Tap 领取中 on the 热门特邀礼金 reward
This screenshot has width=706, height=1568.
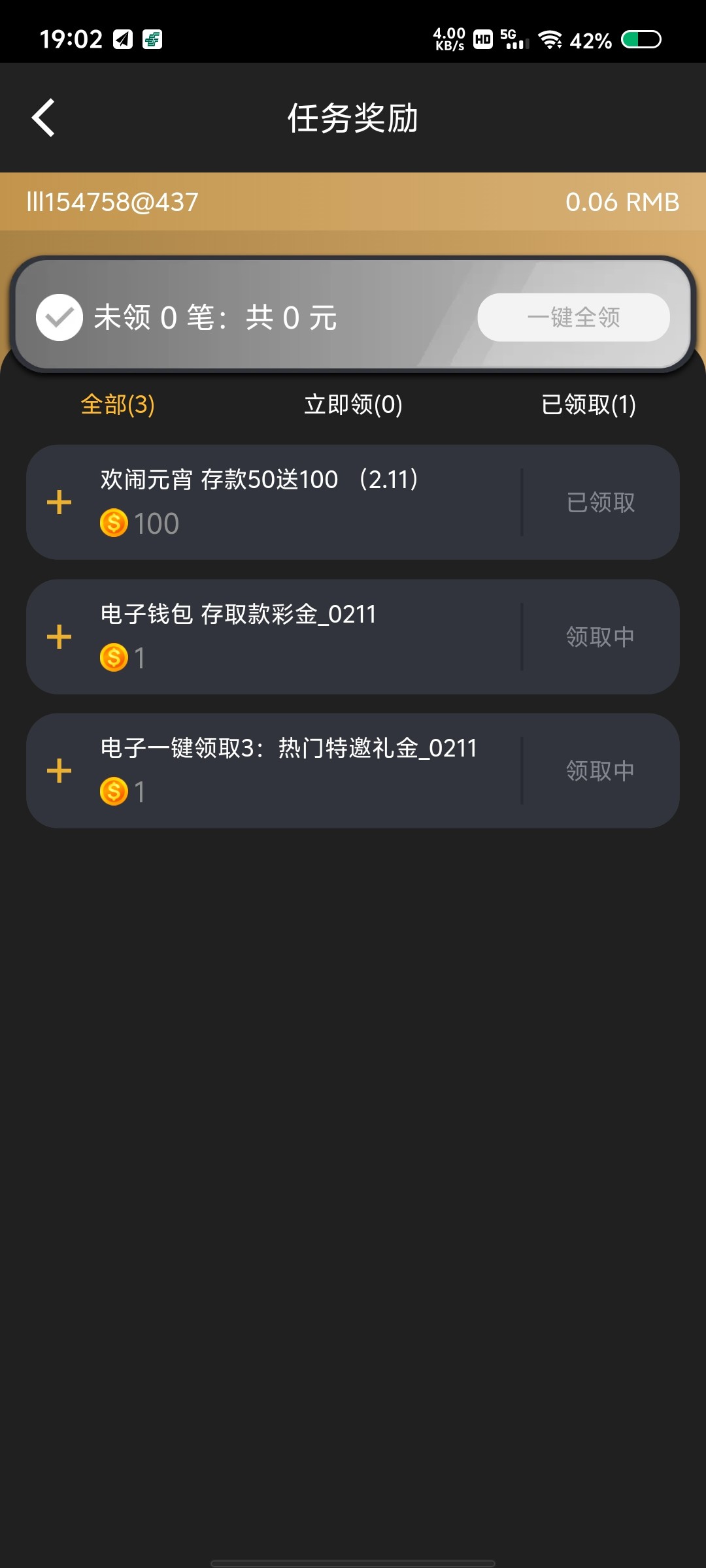click(600, 771)
